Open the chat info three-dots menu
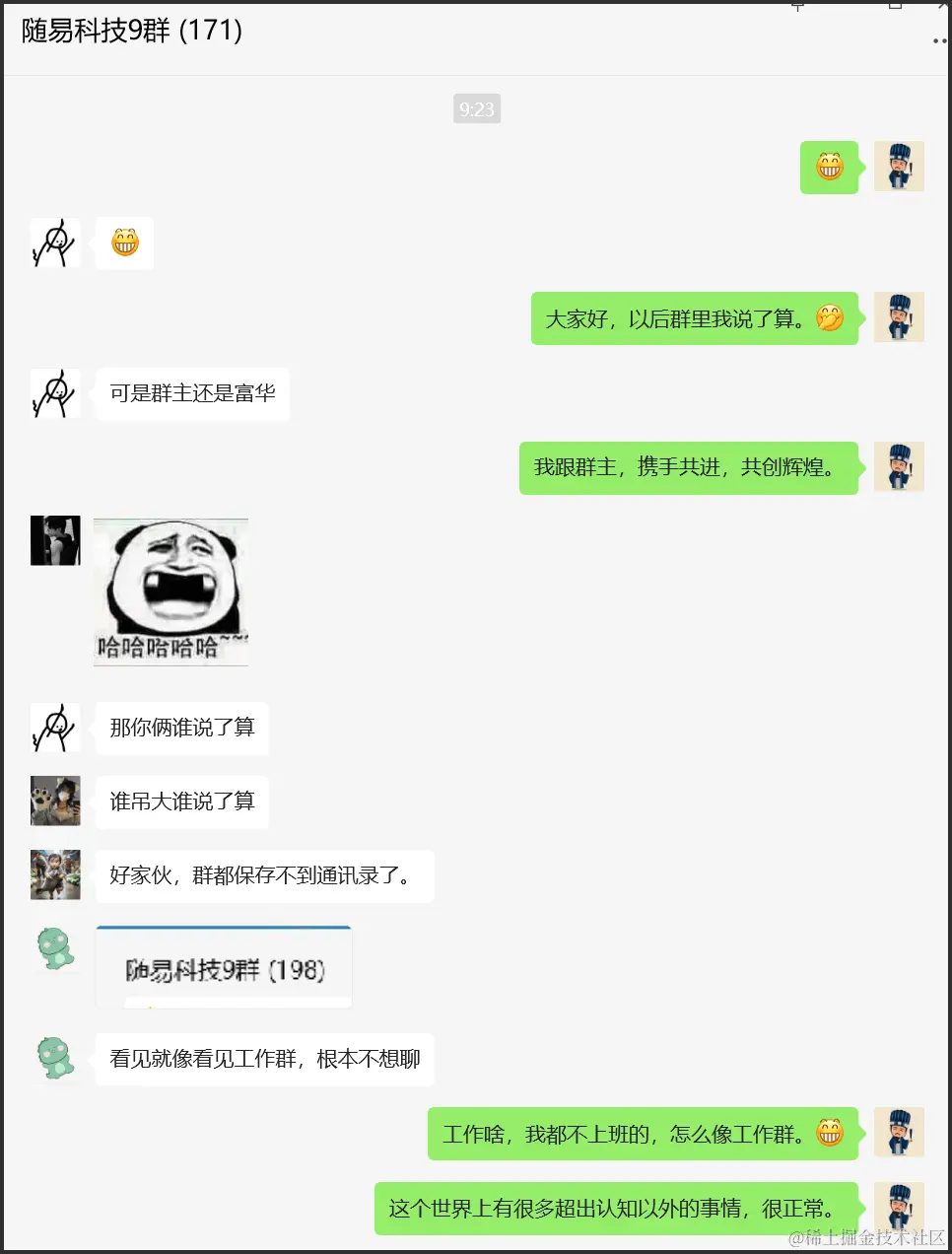 coord(939,41)
